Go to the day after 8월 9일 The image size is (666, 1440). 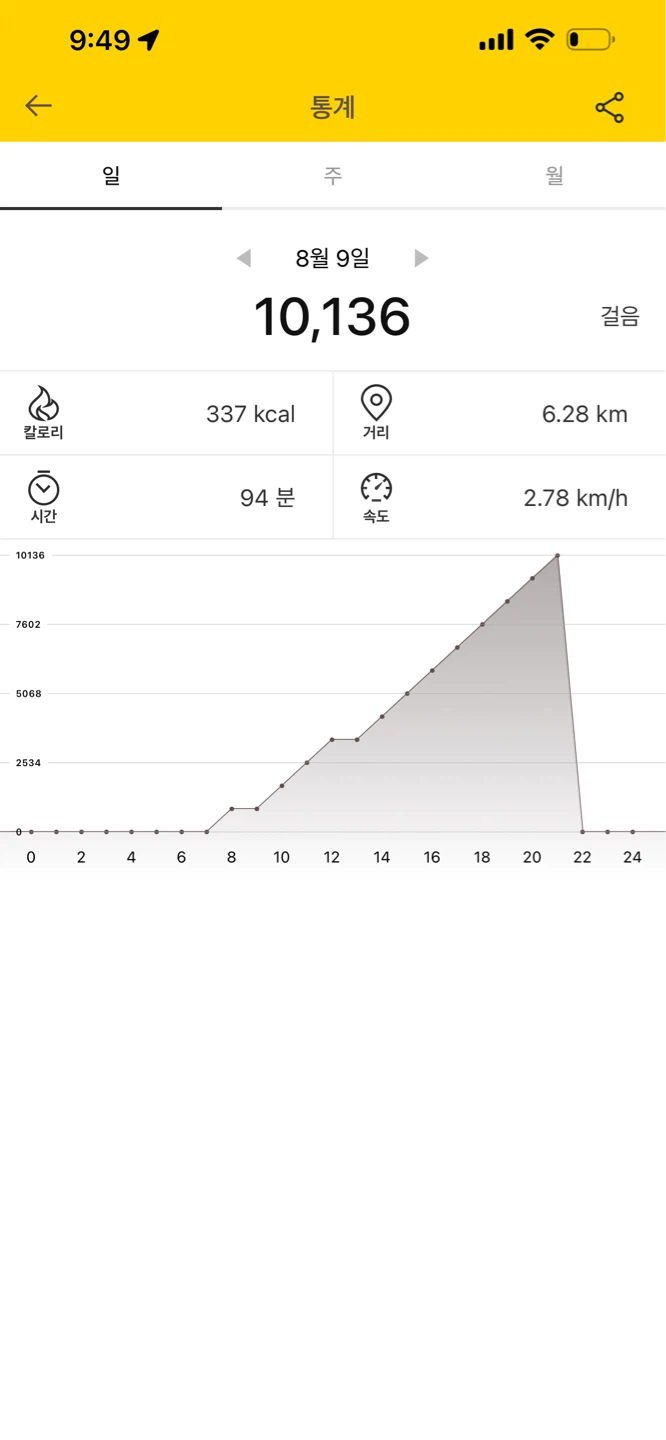click(x=421, y=258)
